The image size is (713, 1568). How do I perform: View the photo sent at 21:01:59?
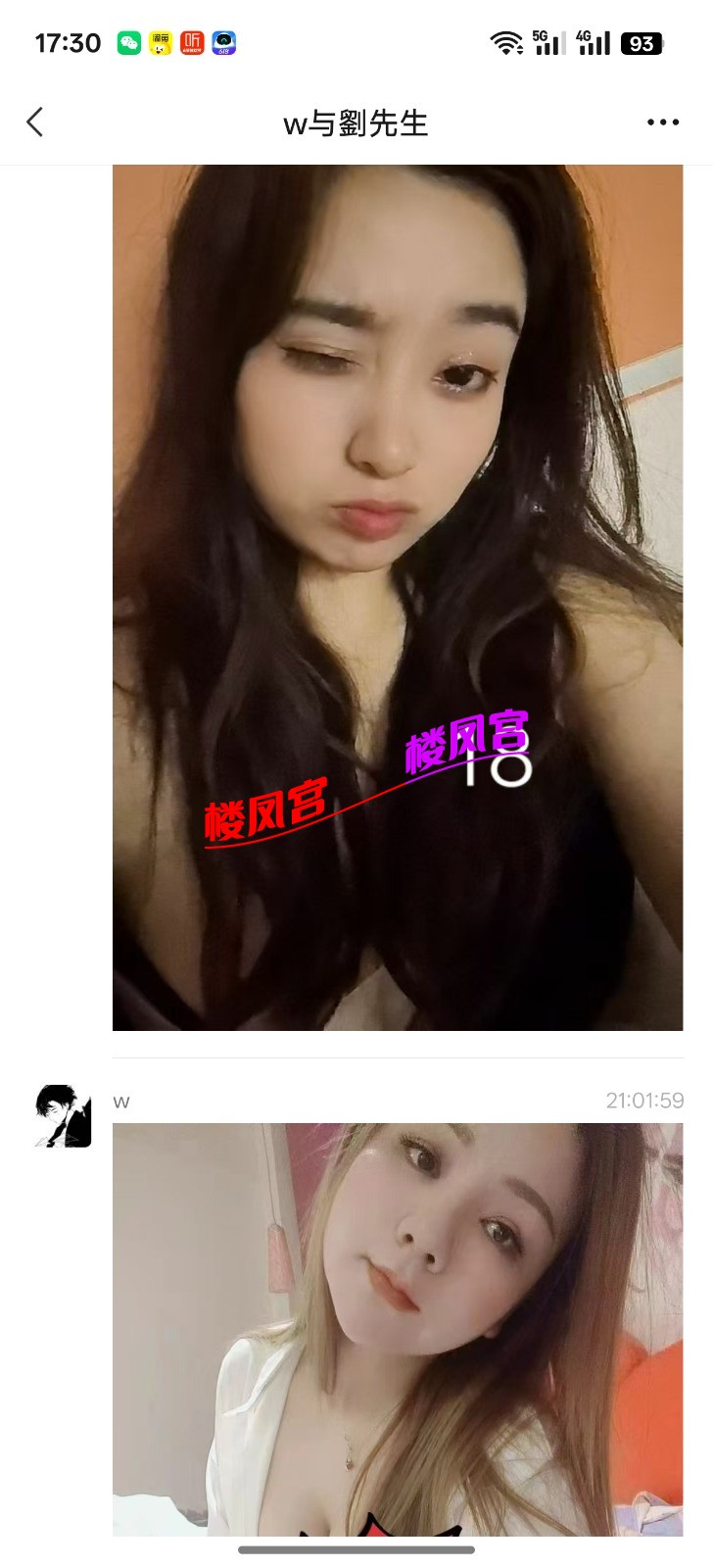397,1328
